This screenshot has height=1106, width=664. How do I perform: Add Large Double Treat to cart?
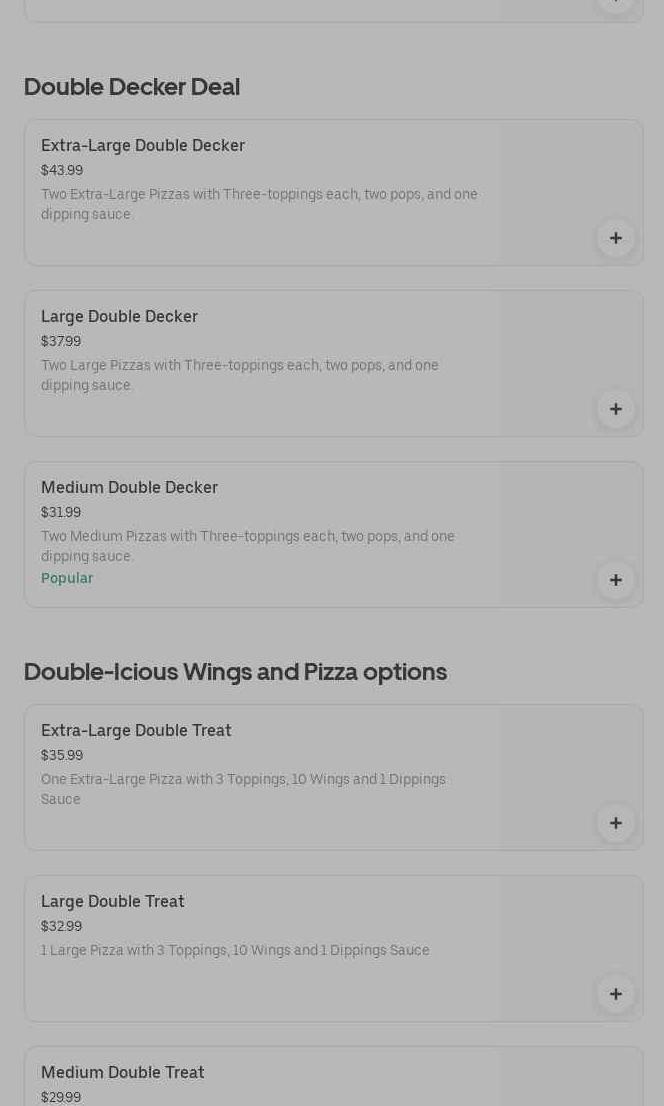point(615,994)
